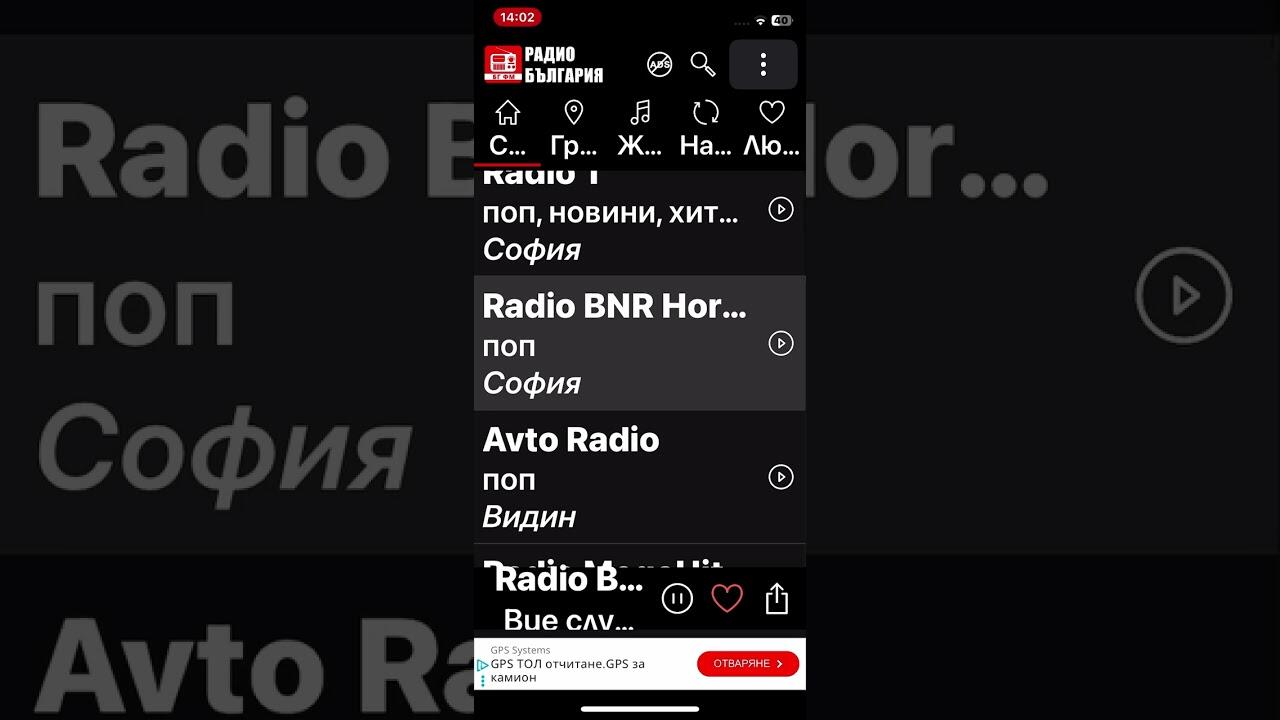Tap the remove ads icon

tap(659, 65)
